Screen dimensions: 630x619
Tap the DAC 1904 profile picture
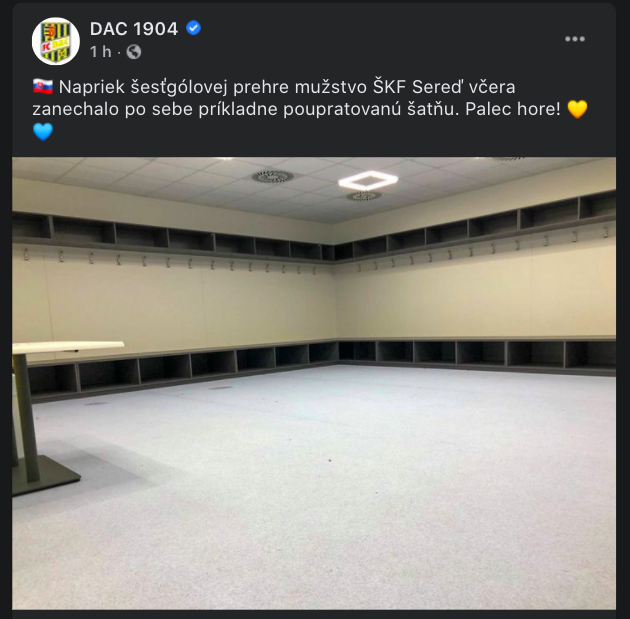pos(56,40)
